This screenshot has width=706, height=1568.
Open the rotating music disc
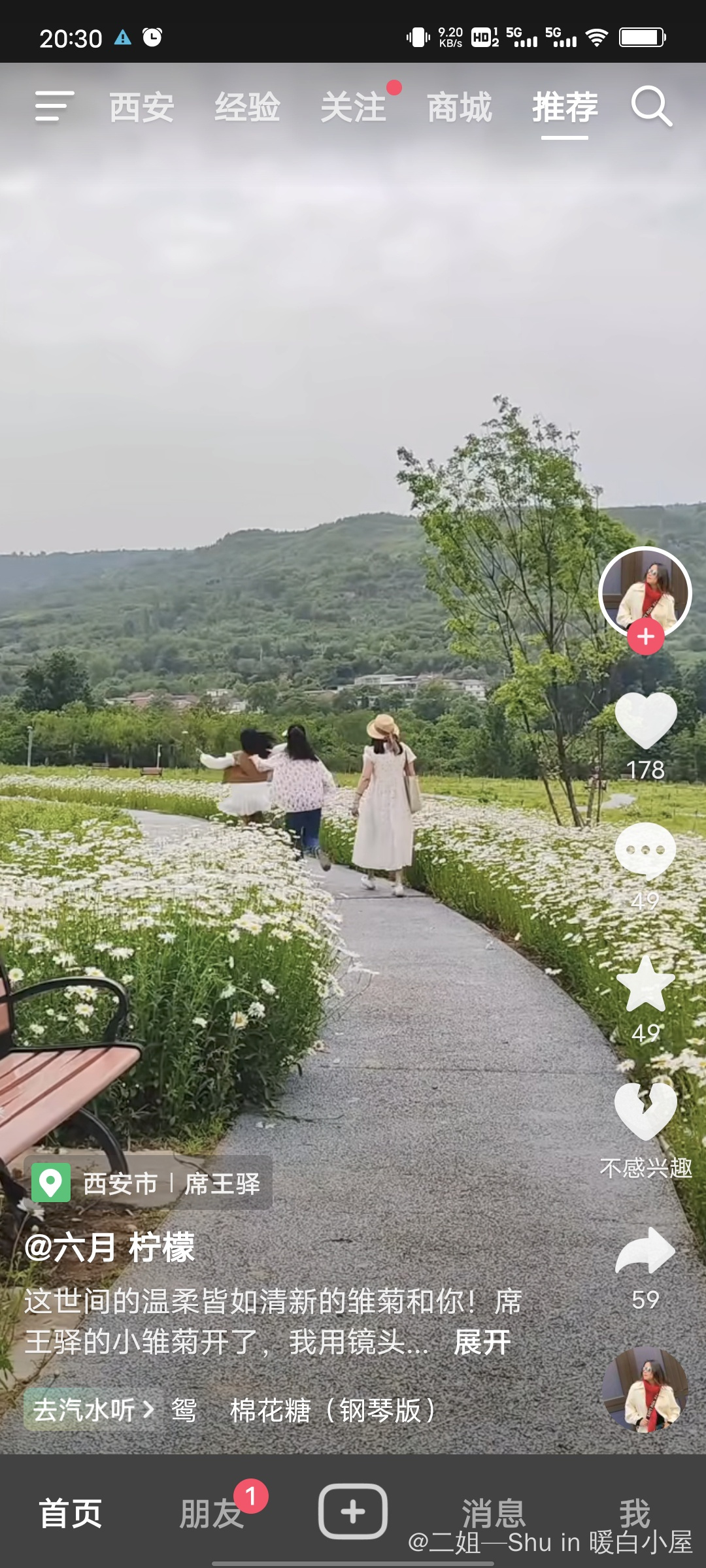[x=645, y=1389]
